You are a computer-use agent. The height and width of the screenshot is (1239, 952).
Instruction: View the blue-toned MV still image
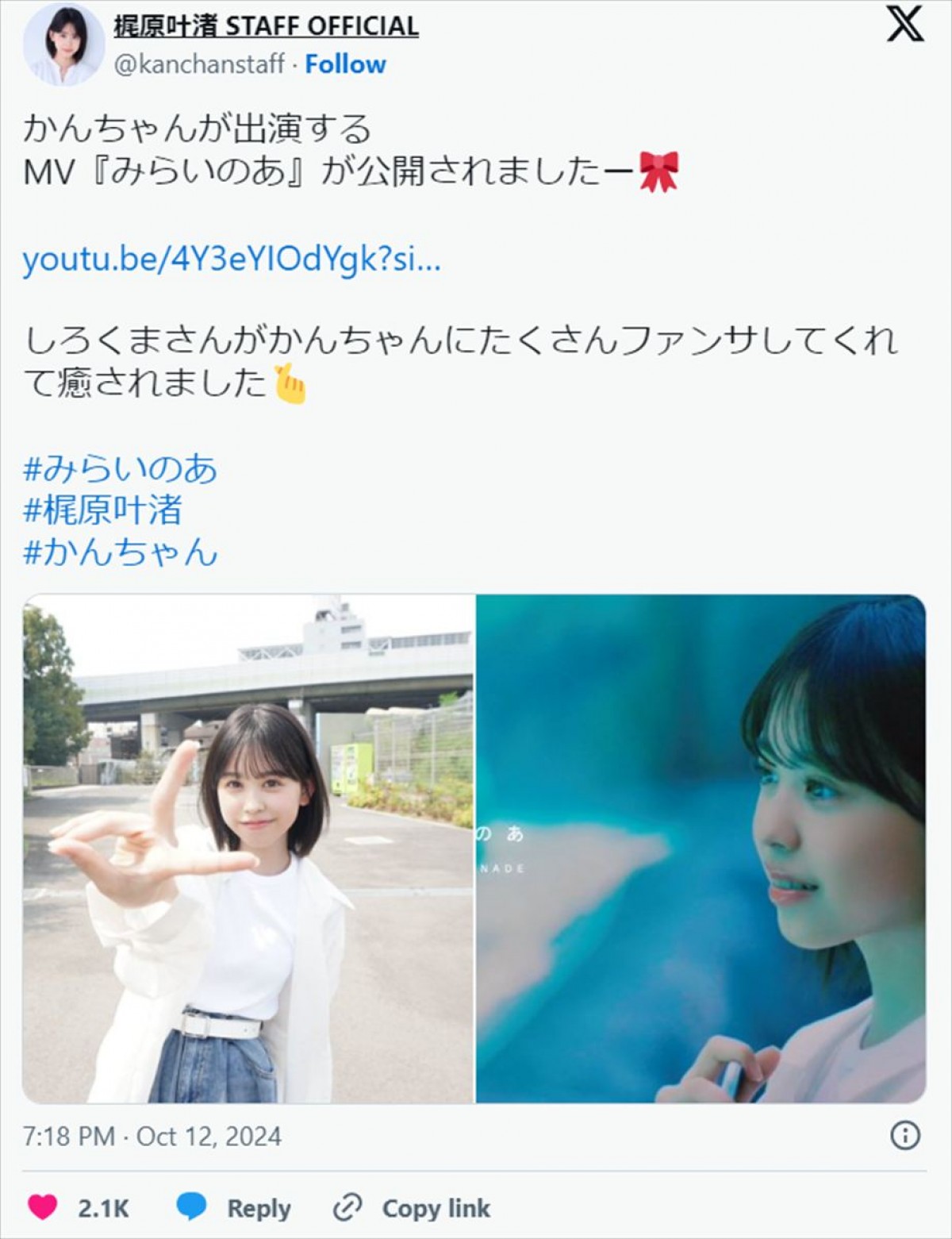point(701,848)
